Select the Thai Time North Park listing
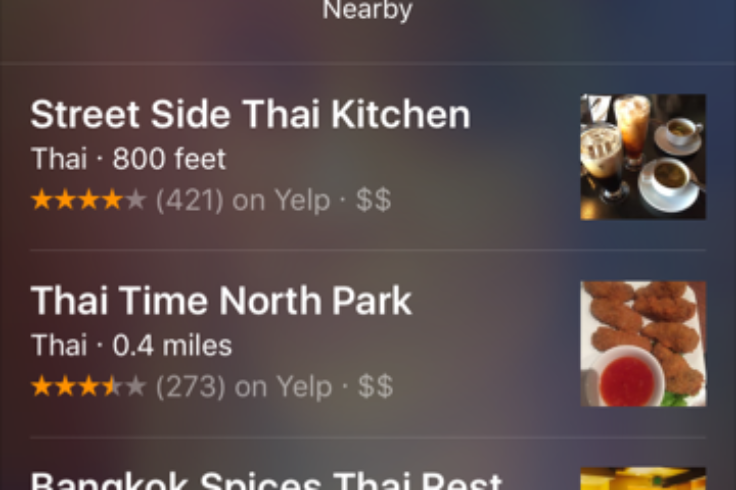 pyautogui.click(x=221, y=301)
